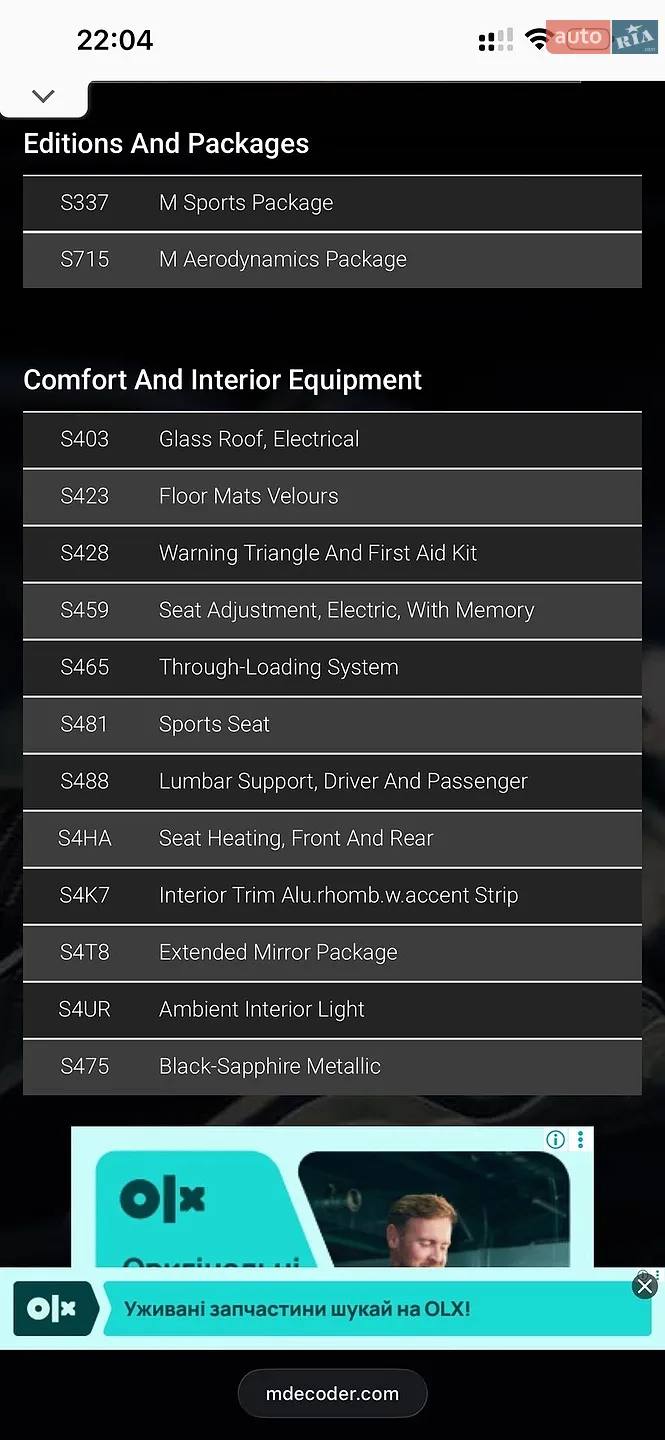Open the OLX used parts banner
Viewport: 665px width, 1440px height.
tap(332, 1309)
